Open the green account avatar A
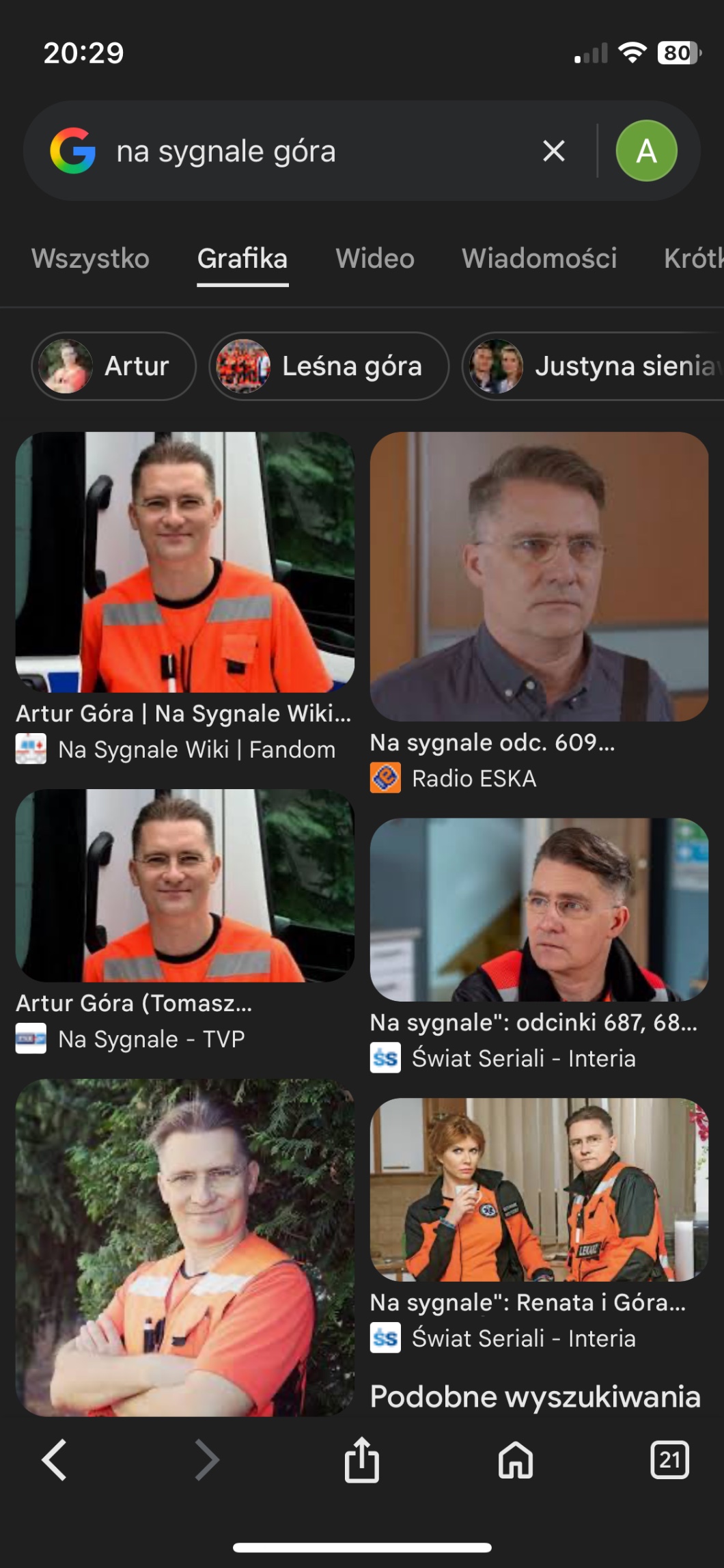724x1568 pixels. (x=646, y=151)
